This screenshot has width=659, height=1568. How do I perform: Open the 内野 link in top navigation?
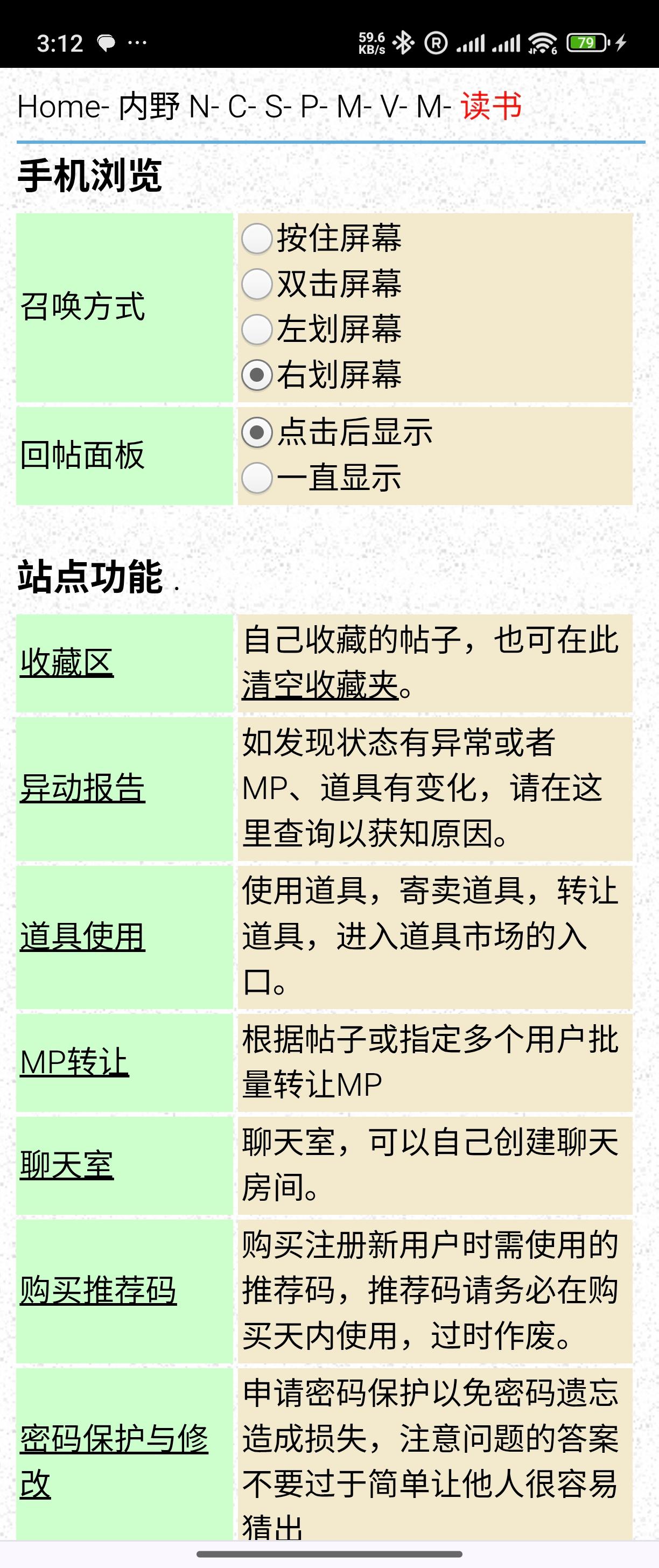tap(149, 107)
